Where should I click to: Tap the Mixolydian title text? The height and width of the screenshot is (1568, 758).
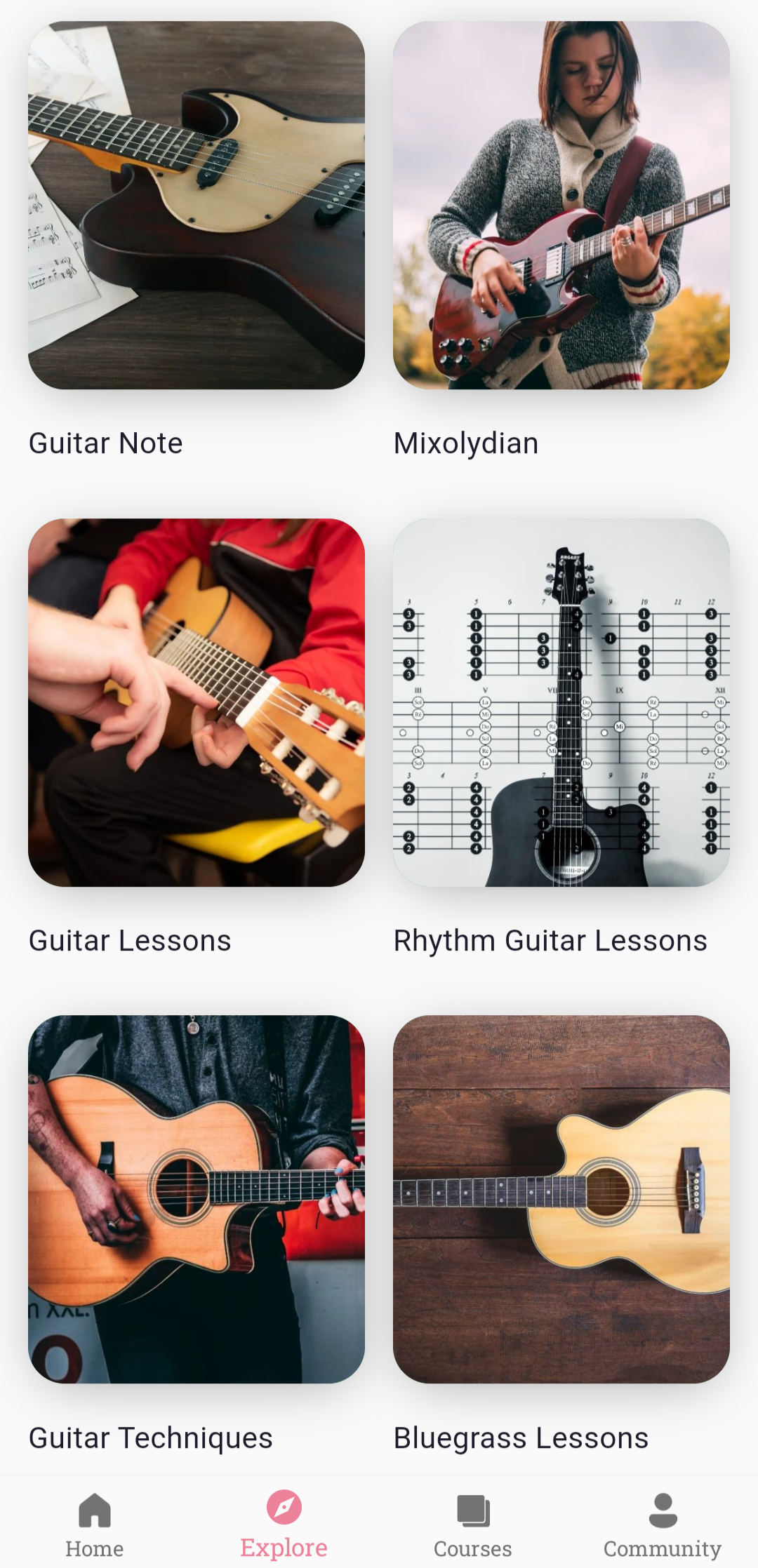466,442
